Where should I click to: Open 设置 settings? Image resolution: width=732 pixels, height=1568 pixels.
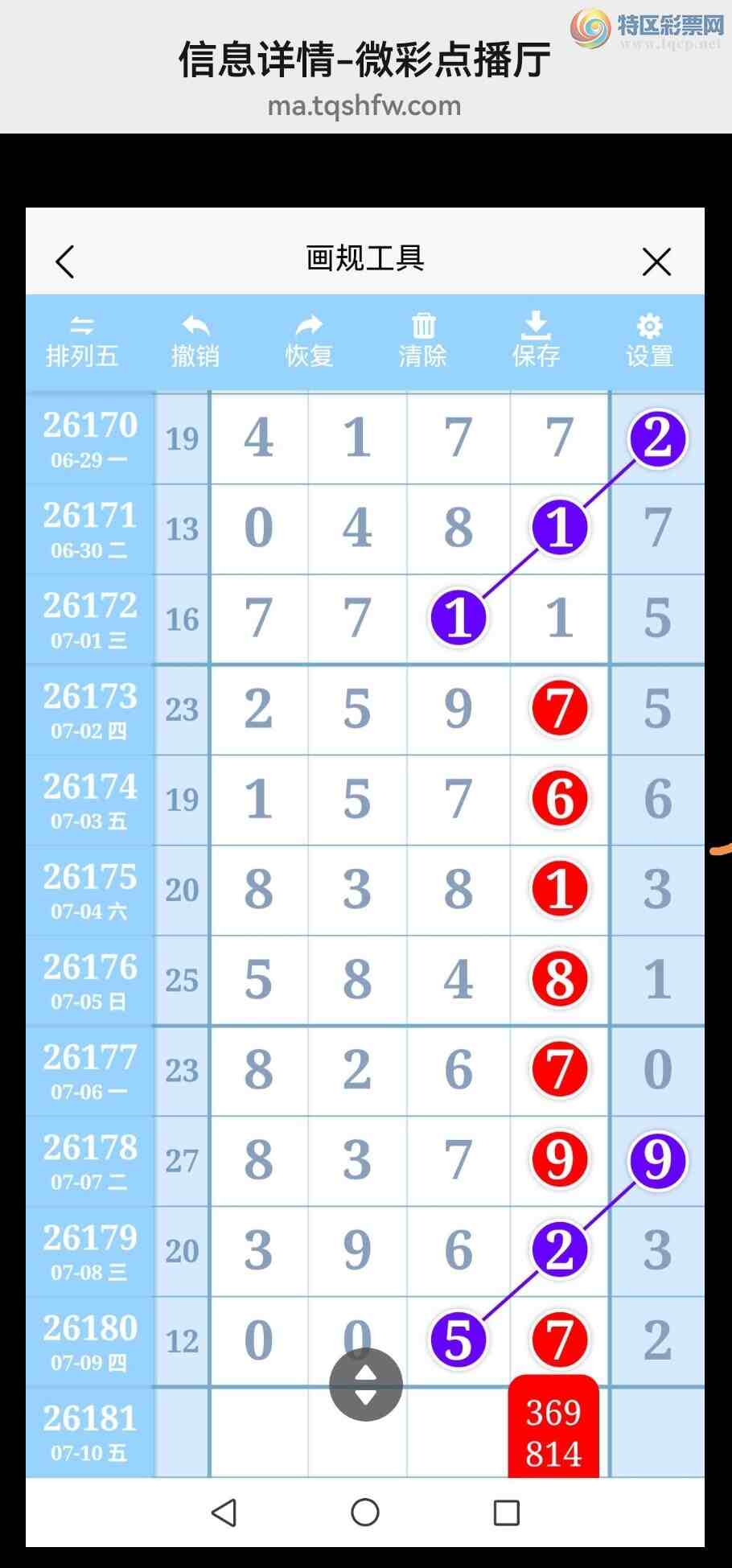coord(649,341)
